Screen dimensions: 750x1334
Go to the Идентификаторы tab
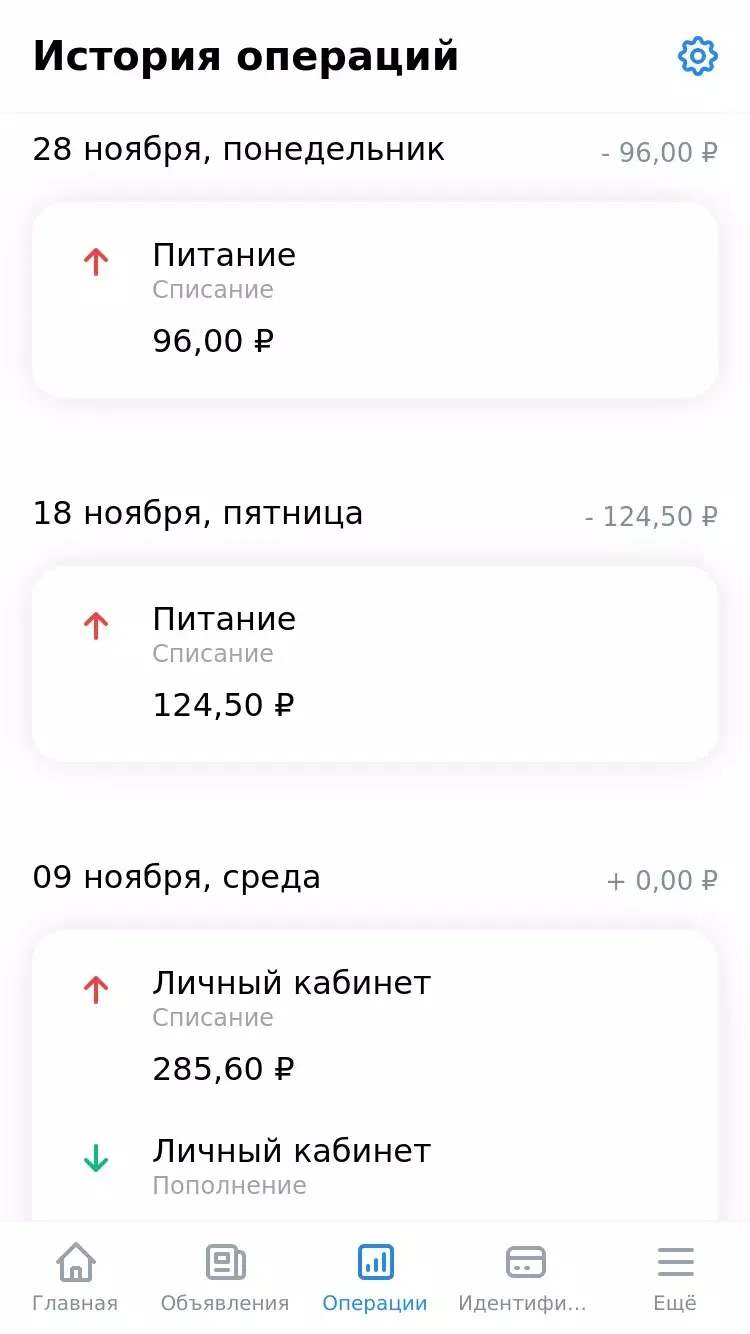(524, 1277)
